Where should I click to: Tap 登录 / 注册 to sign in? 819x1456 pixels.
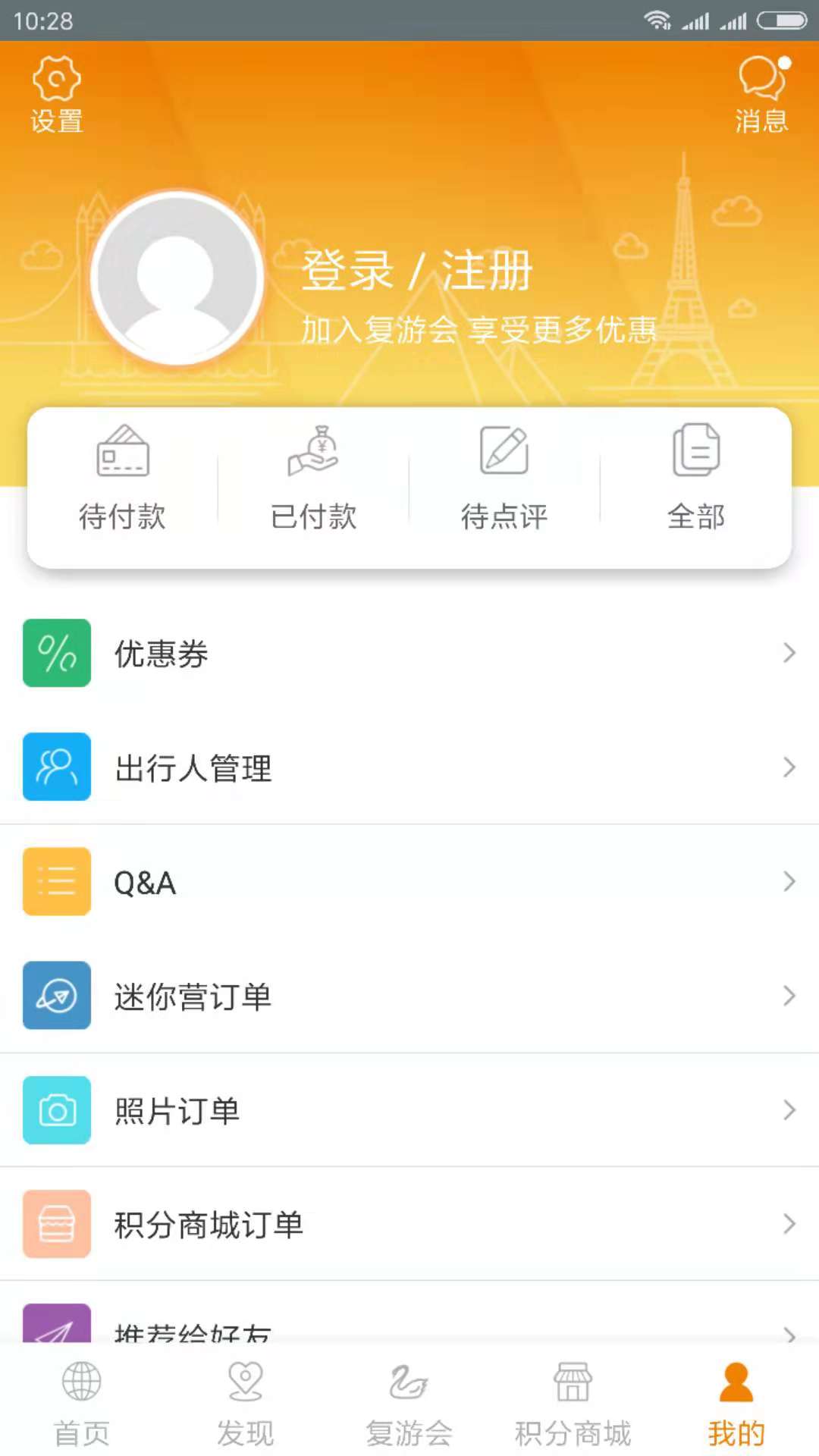click(419, 270)
